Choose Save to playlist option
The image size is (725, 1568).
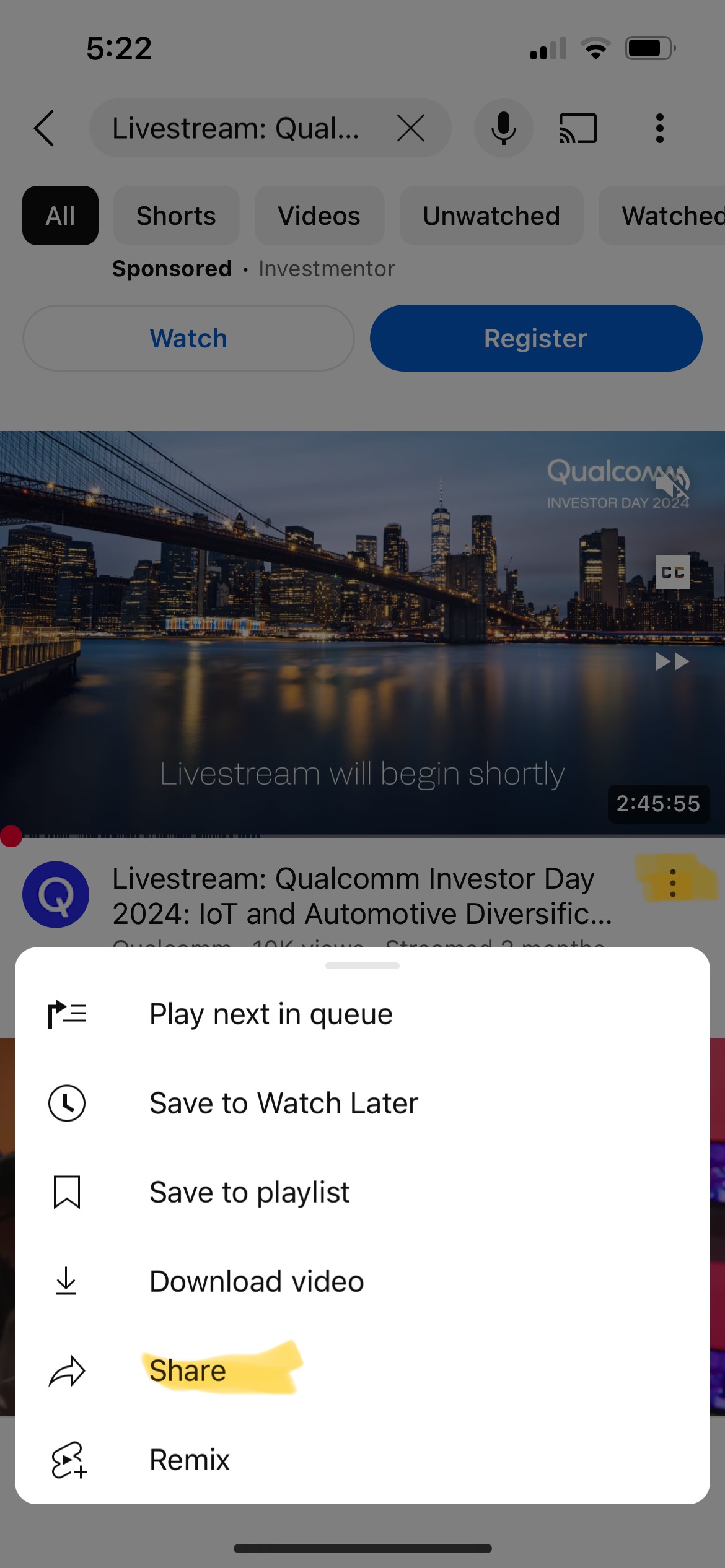click(x=249, y=1193)
